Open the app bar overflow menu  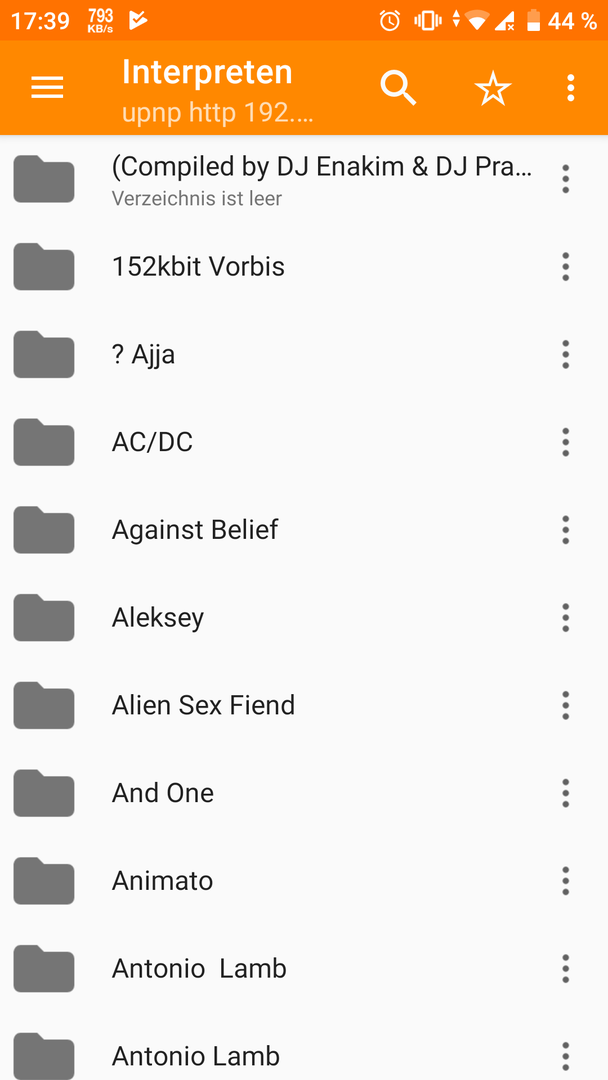coord(570,88)
